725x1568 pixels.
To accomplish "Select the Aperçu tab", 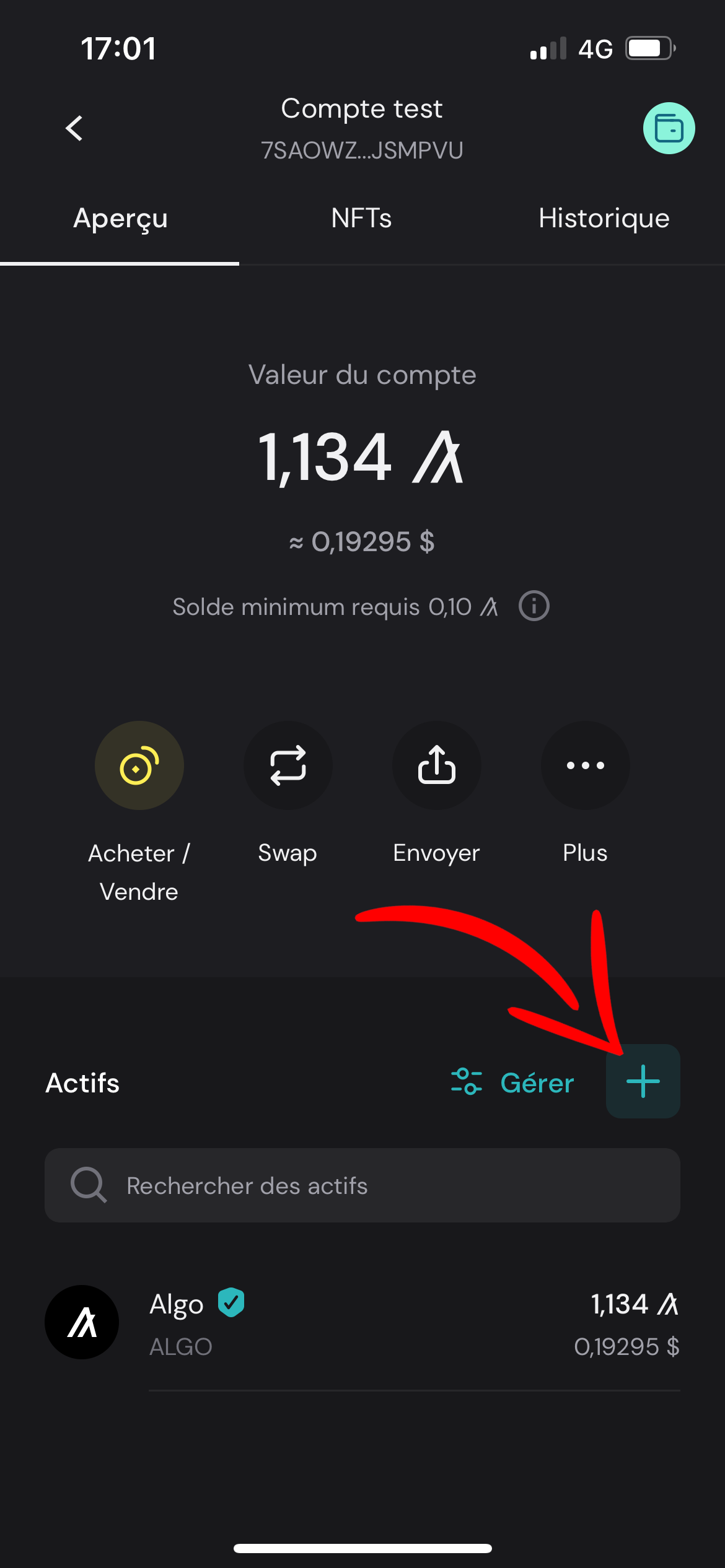I will tap(120, 218).
